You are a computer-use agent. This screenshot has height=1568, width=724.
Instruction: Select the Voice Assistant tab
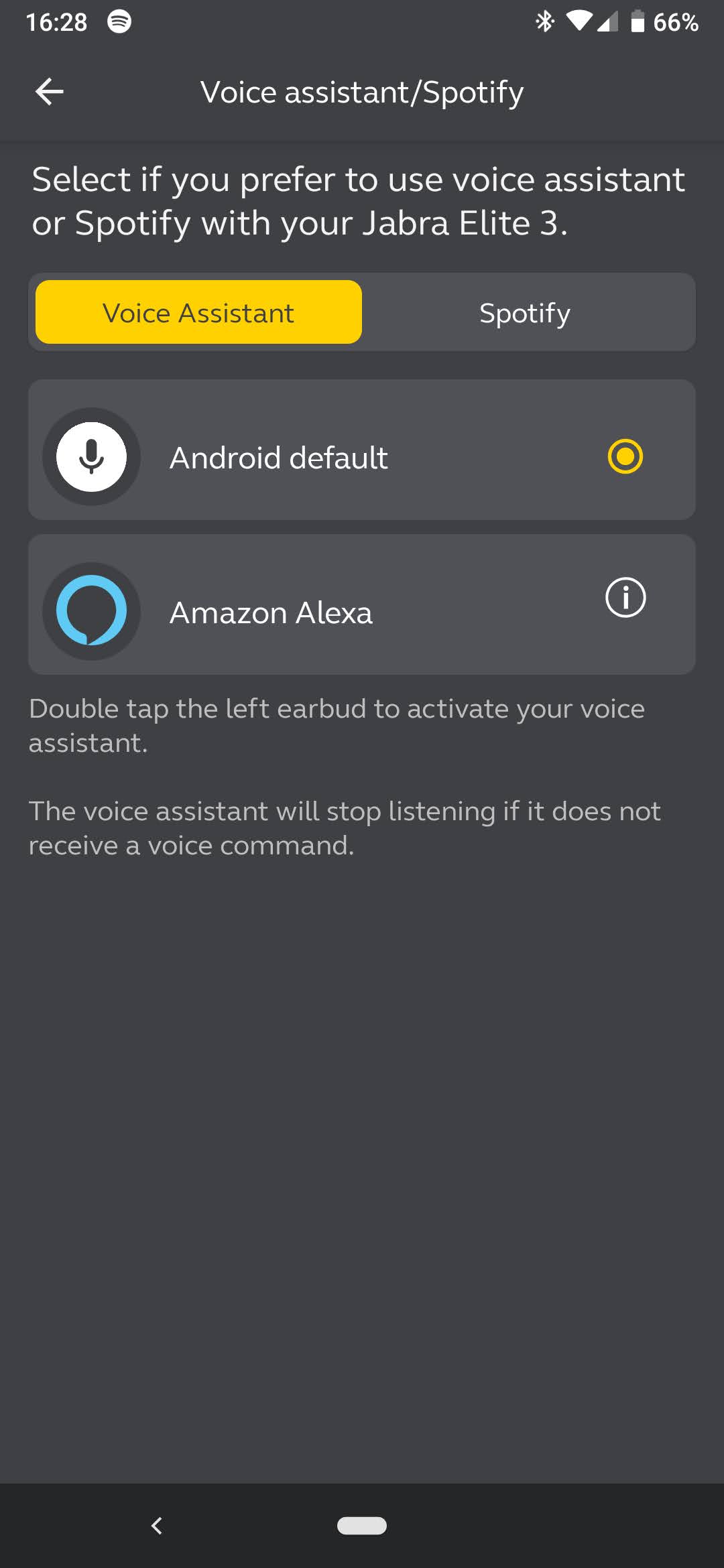point(198,313)
